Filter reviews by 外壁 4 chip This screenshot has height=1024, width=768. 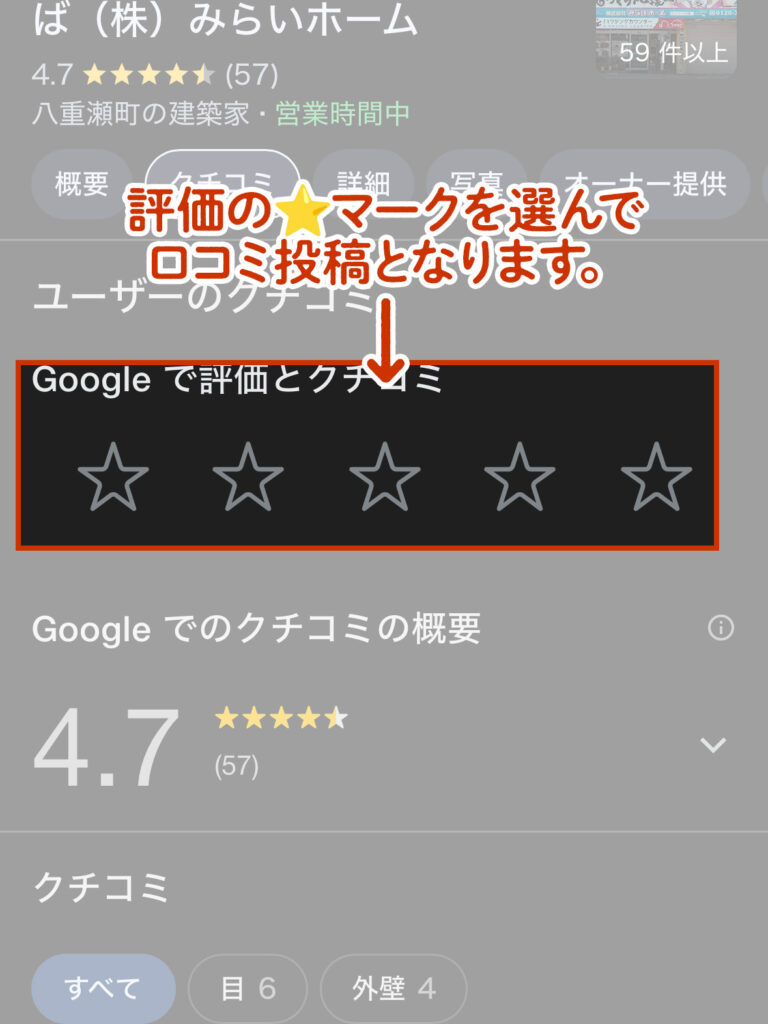(393, 989)
